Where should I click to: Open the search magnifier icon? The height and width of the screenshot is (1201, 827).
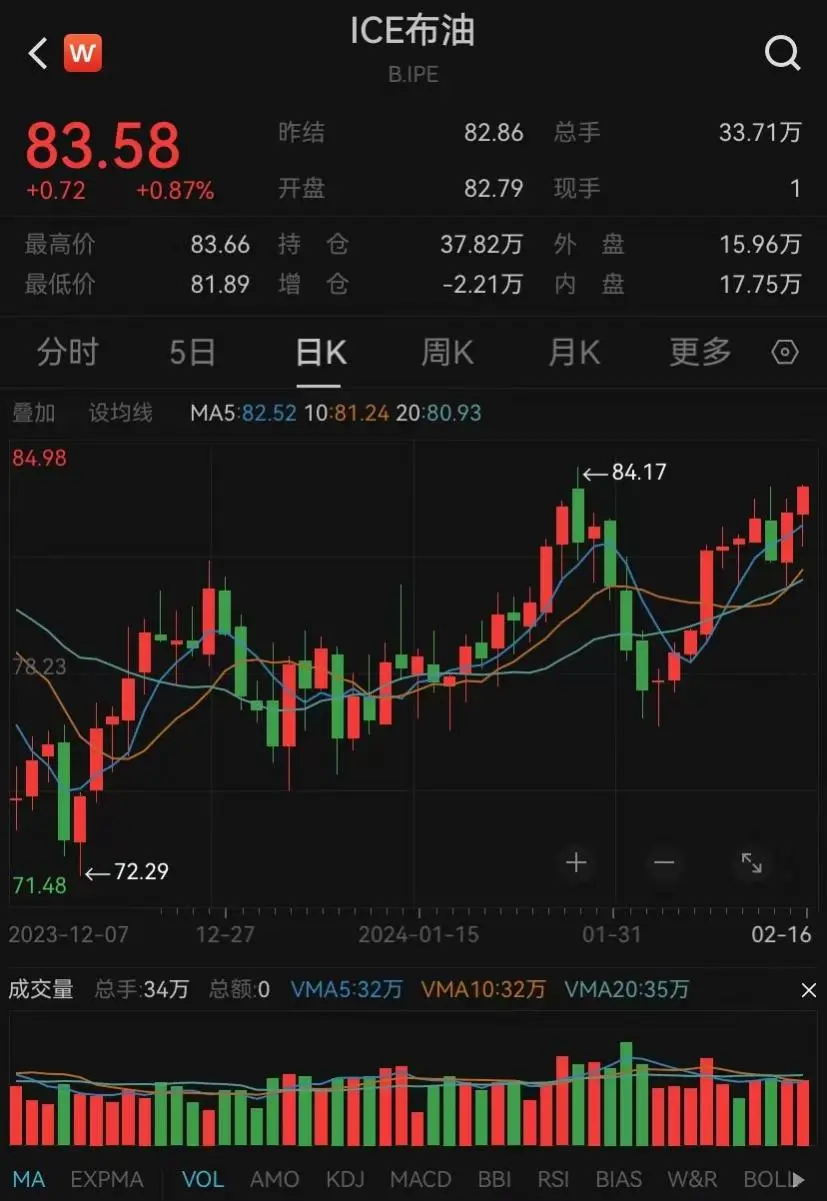point(782,53)
